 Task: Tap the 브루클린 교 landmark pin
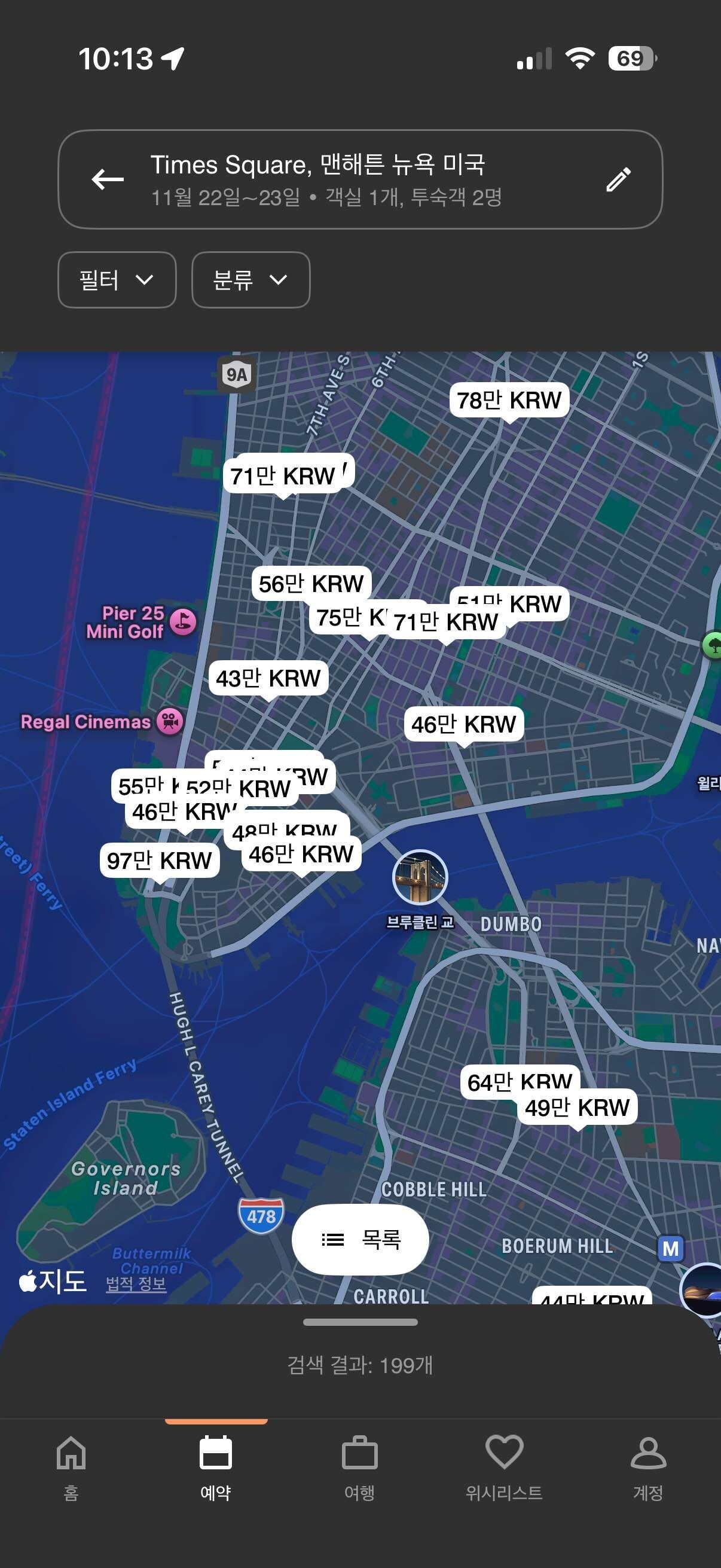click(x=419, y=877)
